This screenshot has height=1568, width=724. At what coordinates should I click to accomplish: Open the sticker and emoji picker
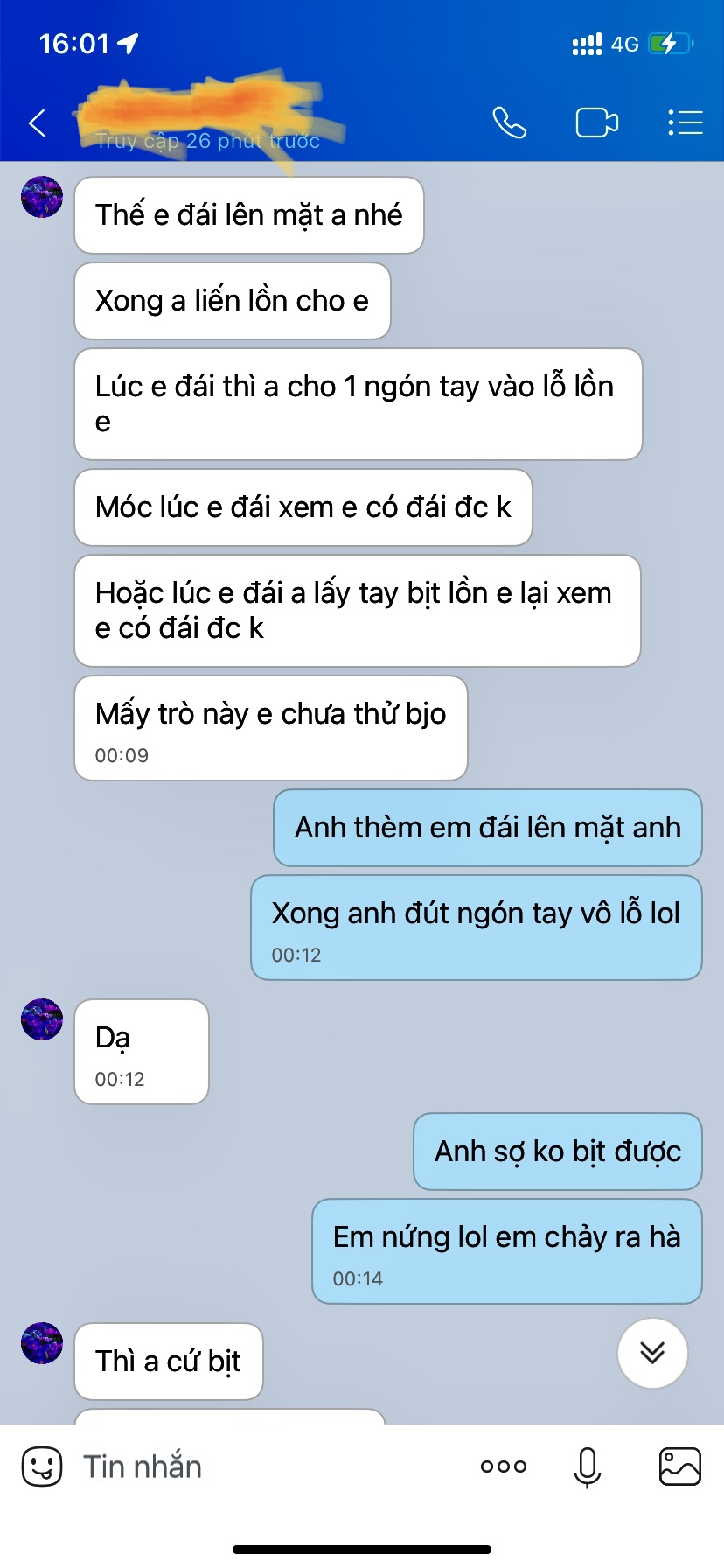click(42, 1466)
